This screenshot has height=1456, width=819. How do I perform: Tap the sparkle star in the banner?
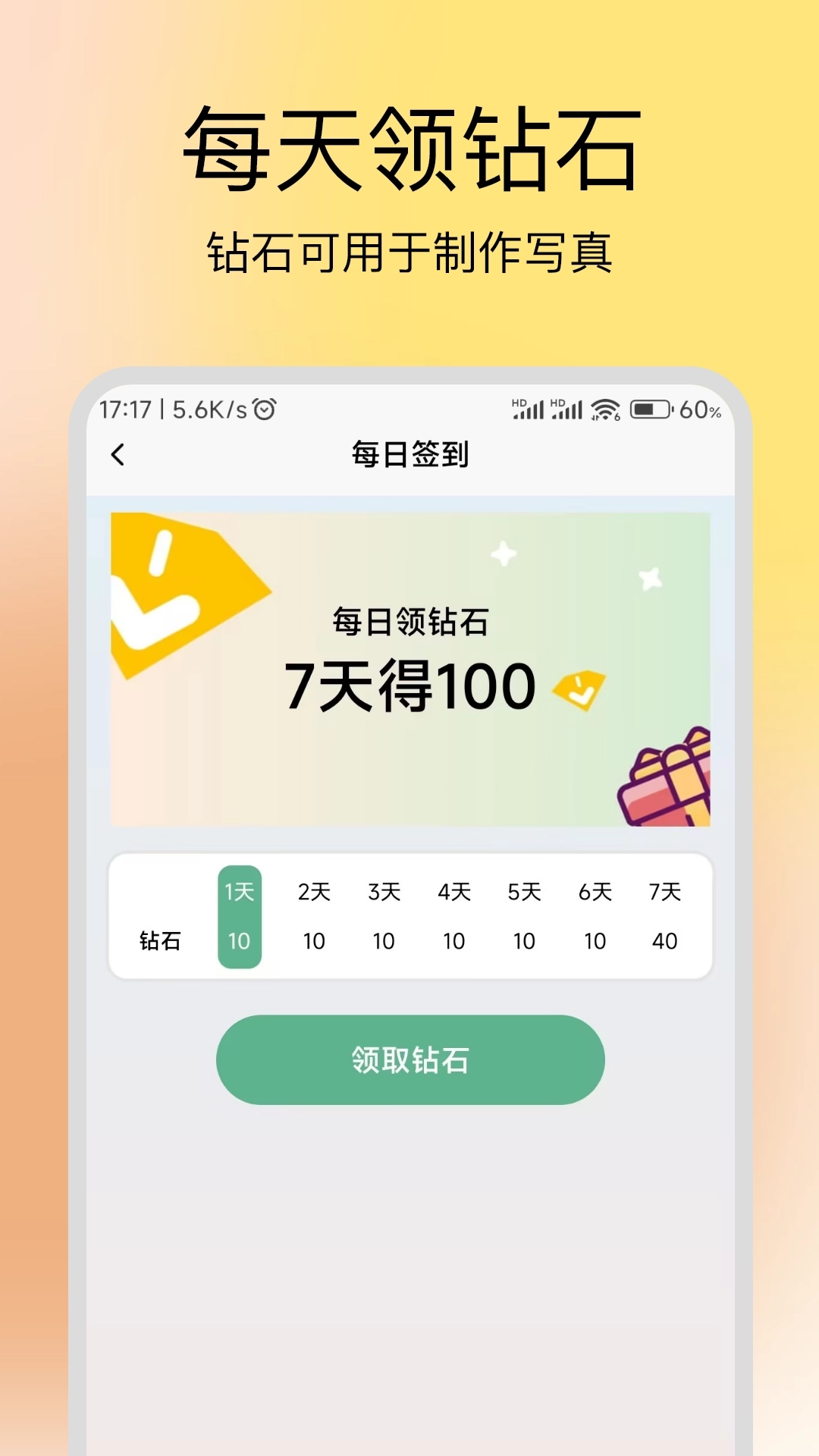[503, 554]
